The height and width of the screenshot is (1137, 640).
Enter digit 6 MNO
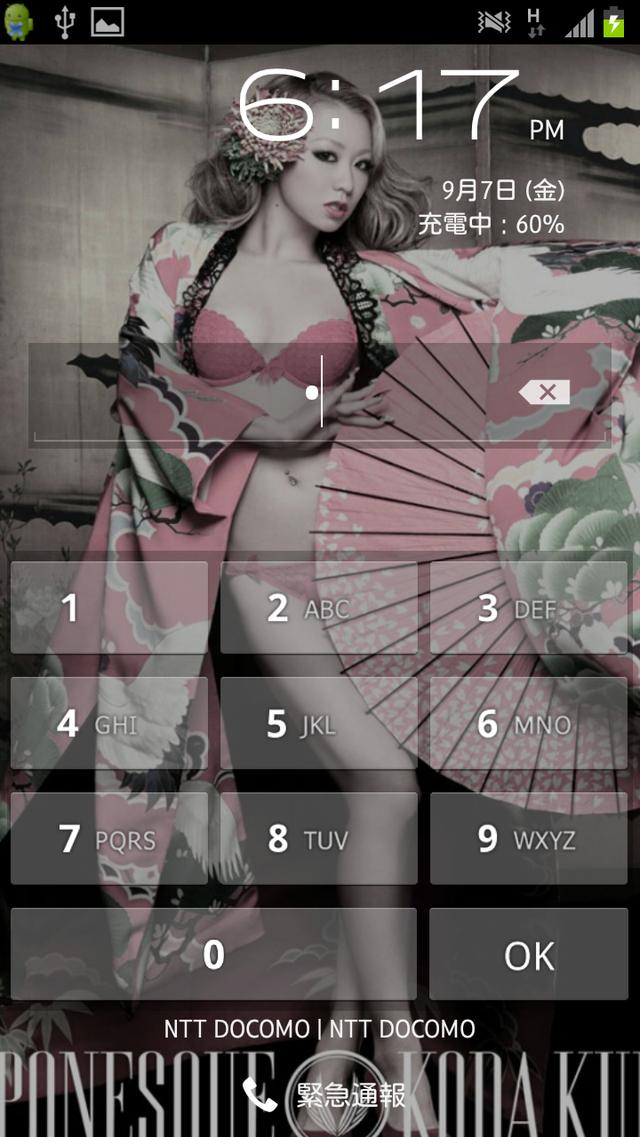pyautogui.click(x=528, y=723)
